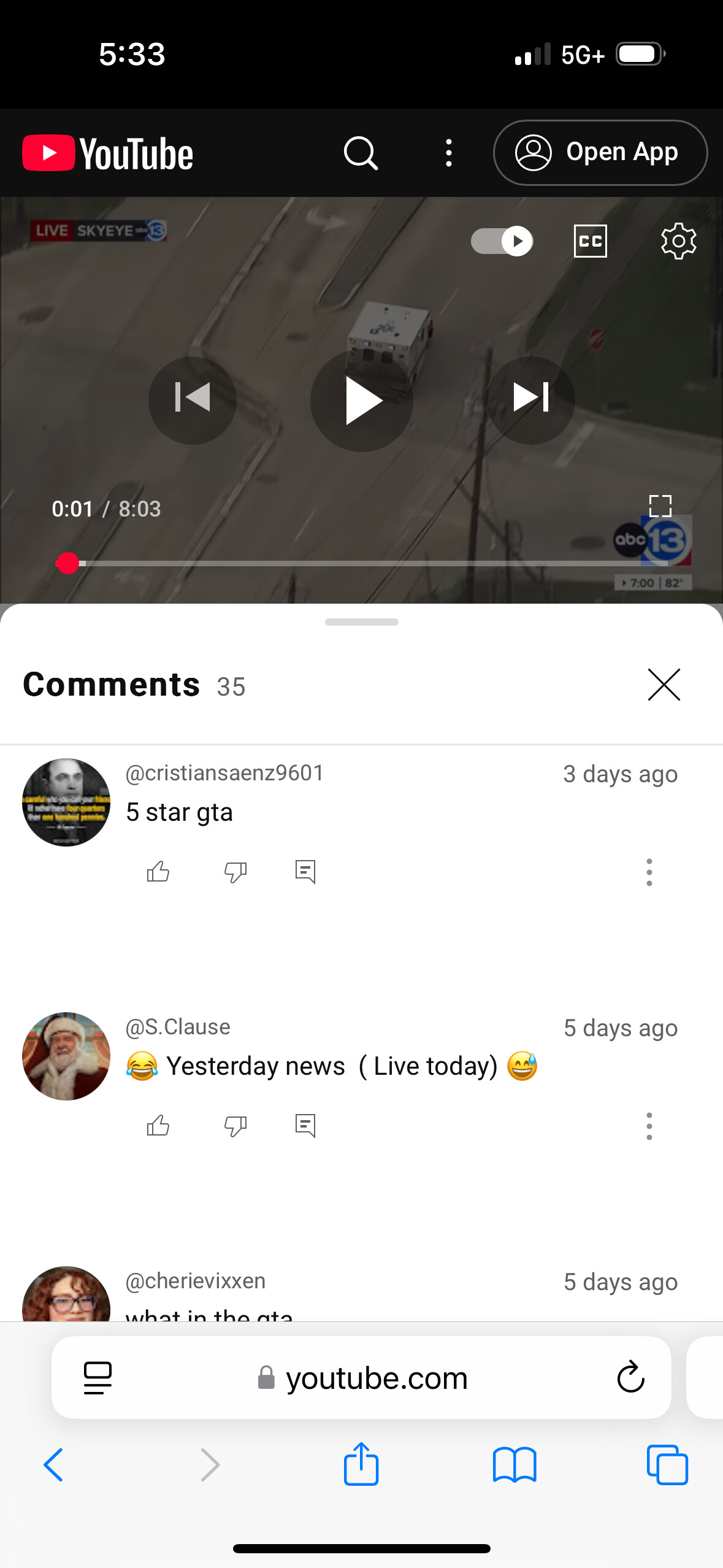Reload the page in Safari
Image resolution: width=723 pixels, height=1568 pixels.
pyautogui.click(x=630, y=1377)
